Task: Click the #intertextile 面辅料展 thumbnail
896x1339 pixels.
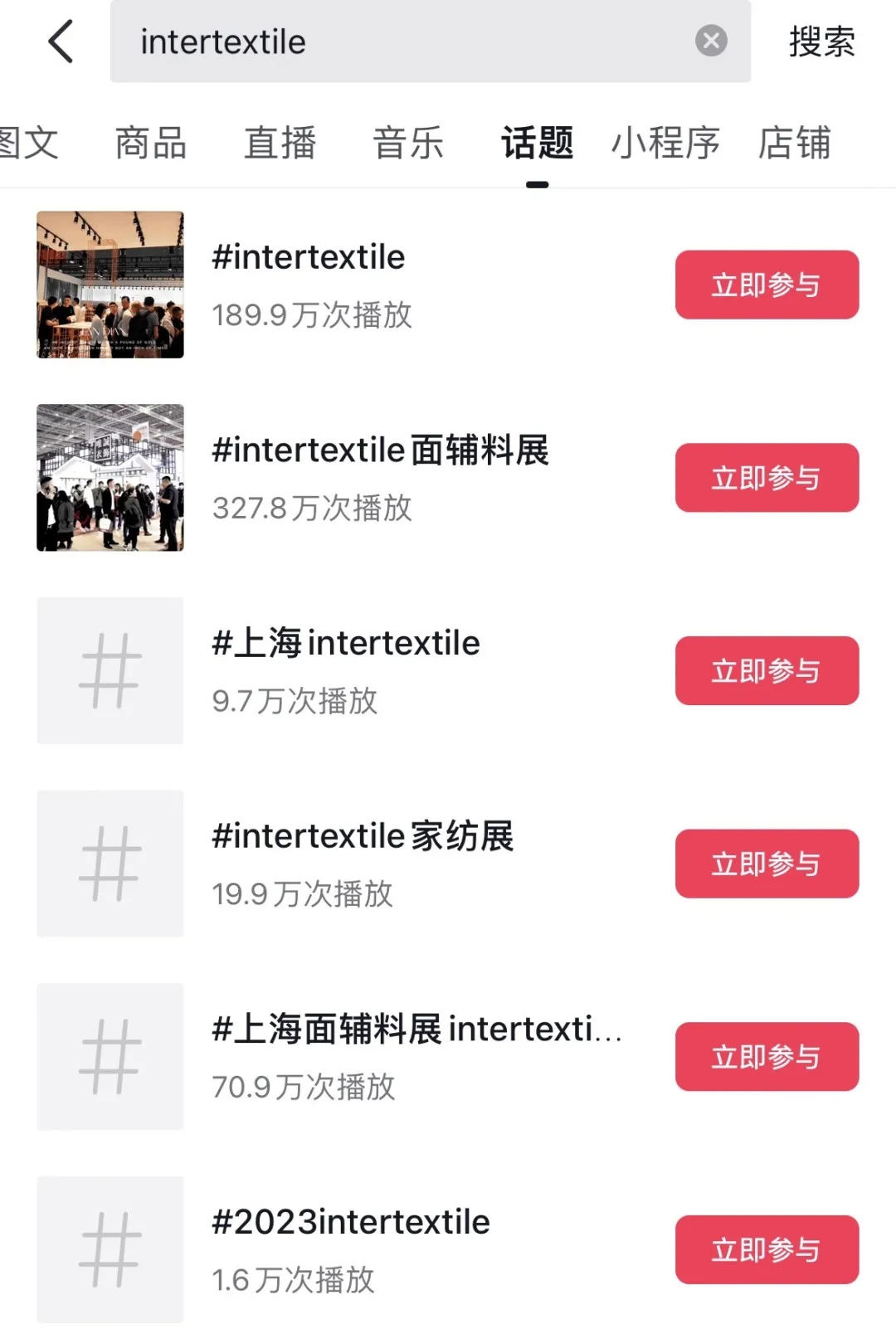Action: point(110,478)
